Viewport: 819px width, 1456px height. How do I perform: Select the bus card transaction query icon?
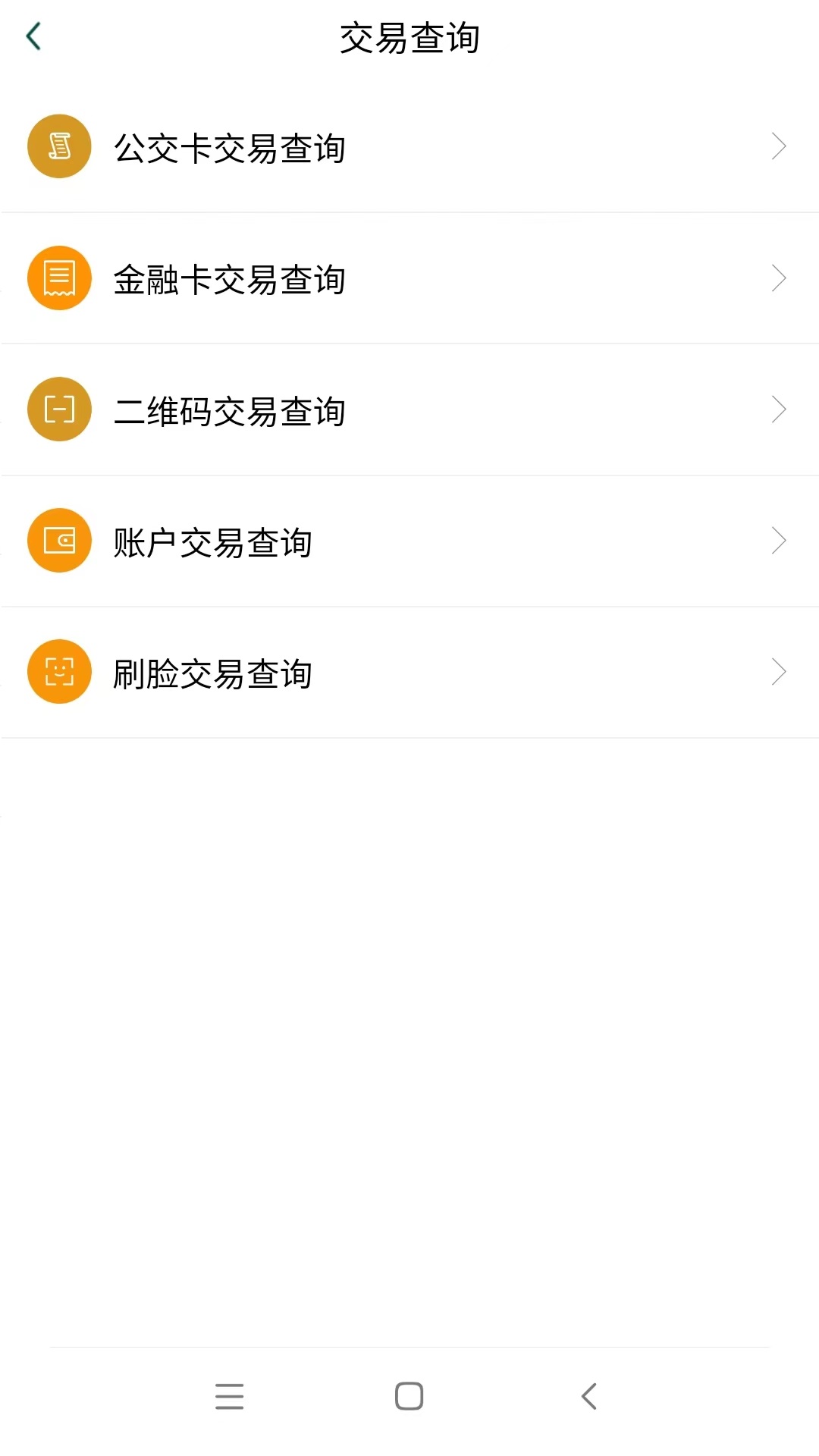pos(58,146)
